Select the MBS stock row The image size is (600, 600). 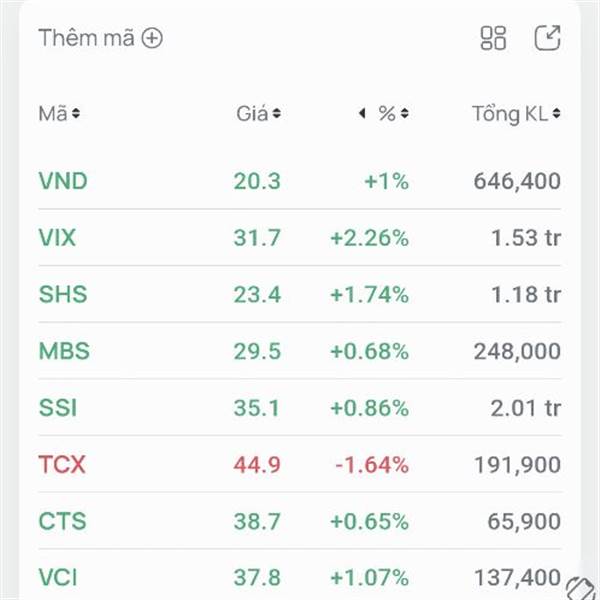64,352
